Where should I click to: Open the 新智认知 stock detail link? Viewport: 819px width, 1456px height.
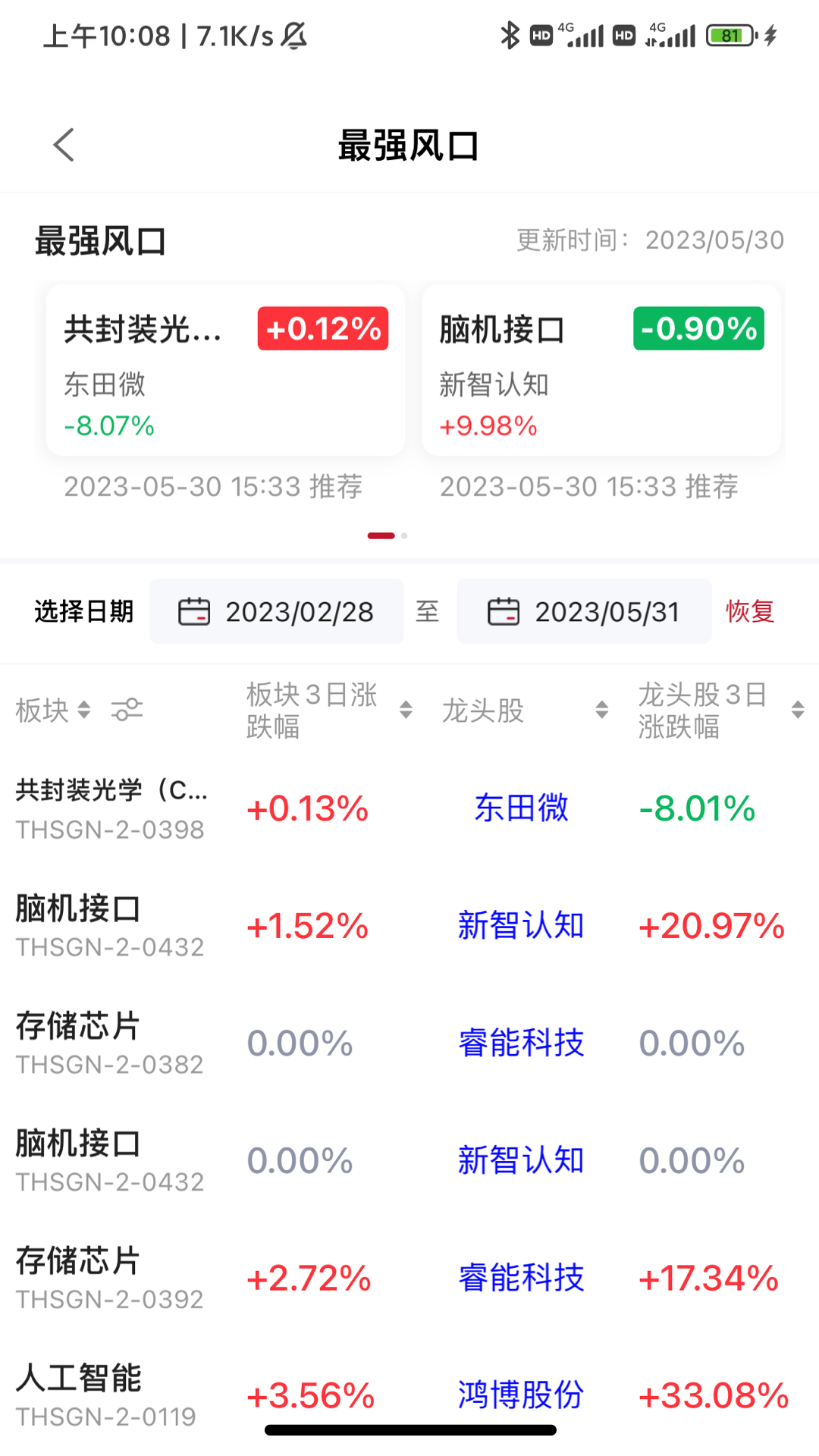(x=521, y=925)
